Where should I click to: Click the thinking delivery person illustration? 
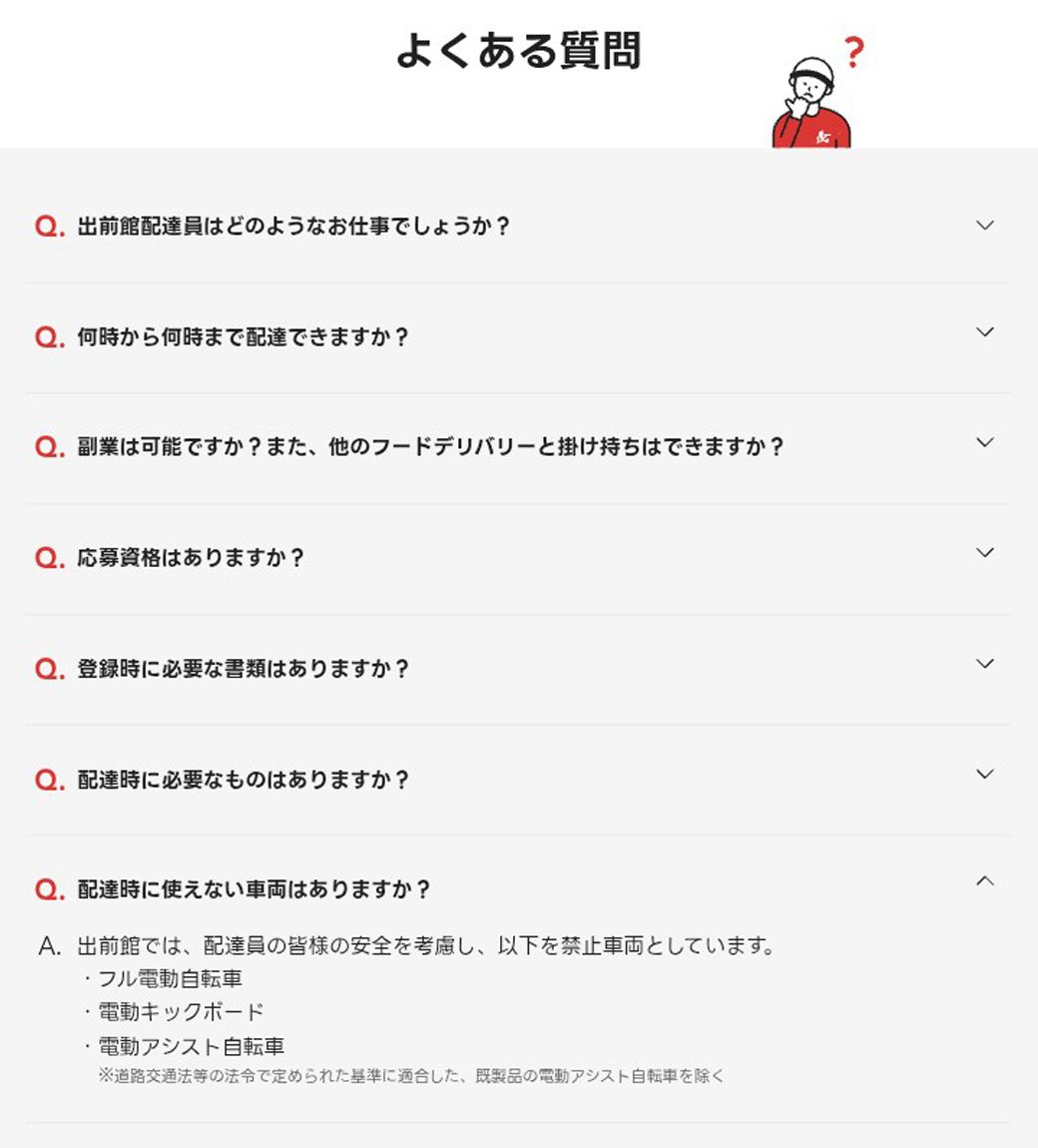[x=810, y=100]
